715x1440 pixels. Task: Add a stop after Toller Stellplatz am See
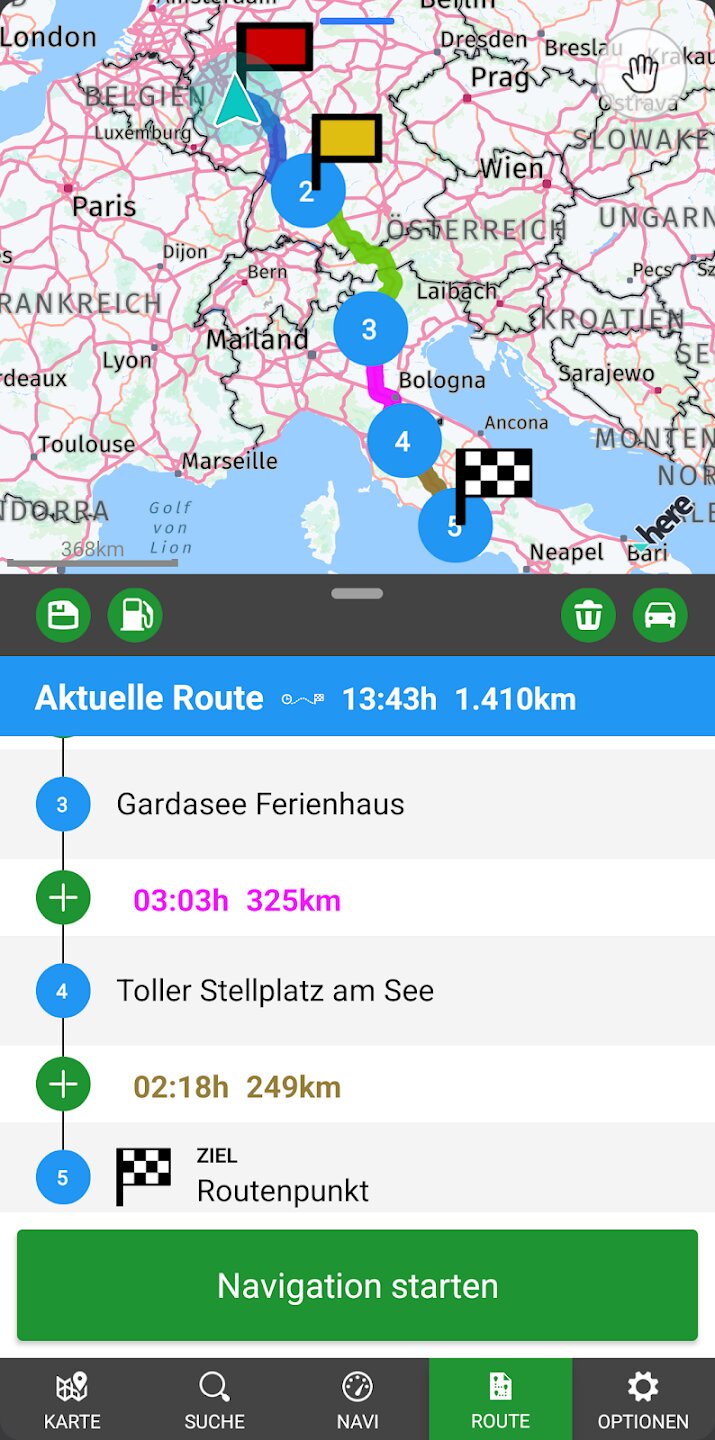click(63, 1085)
